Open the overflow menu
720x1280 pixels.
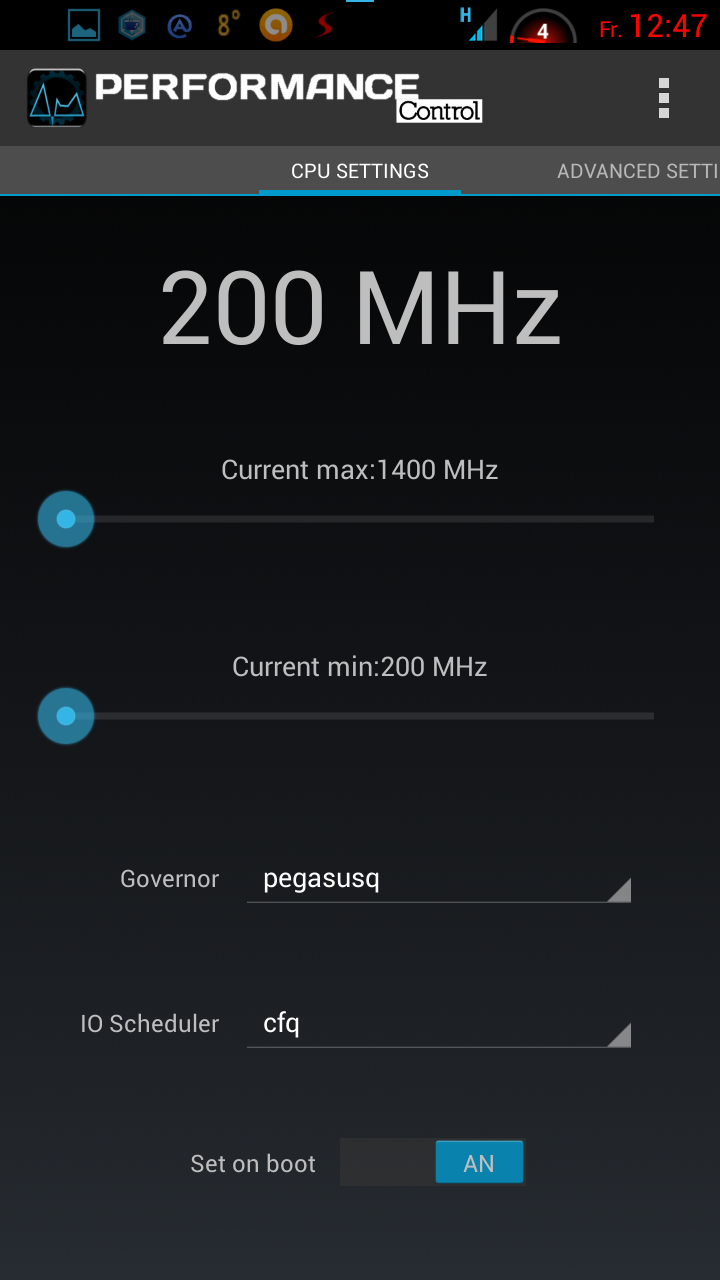(x=663, y=98)
